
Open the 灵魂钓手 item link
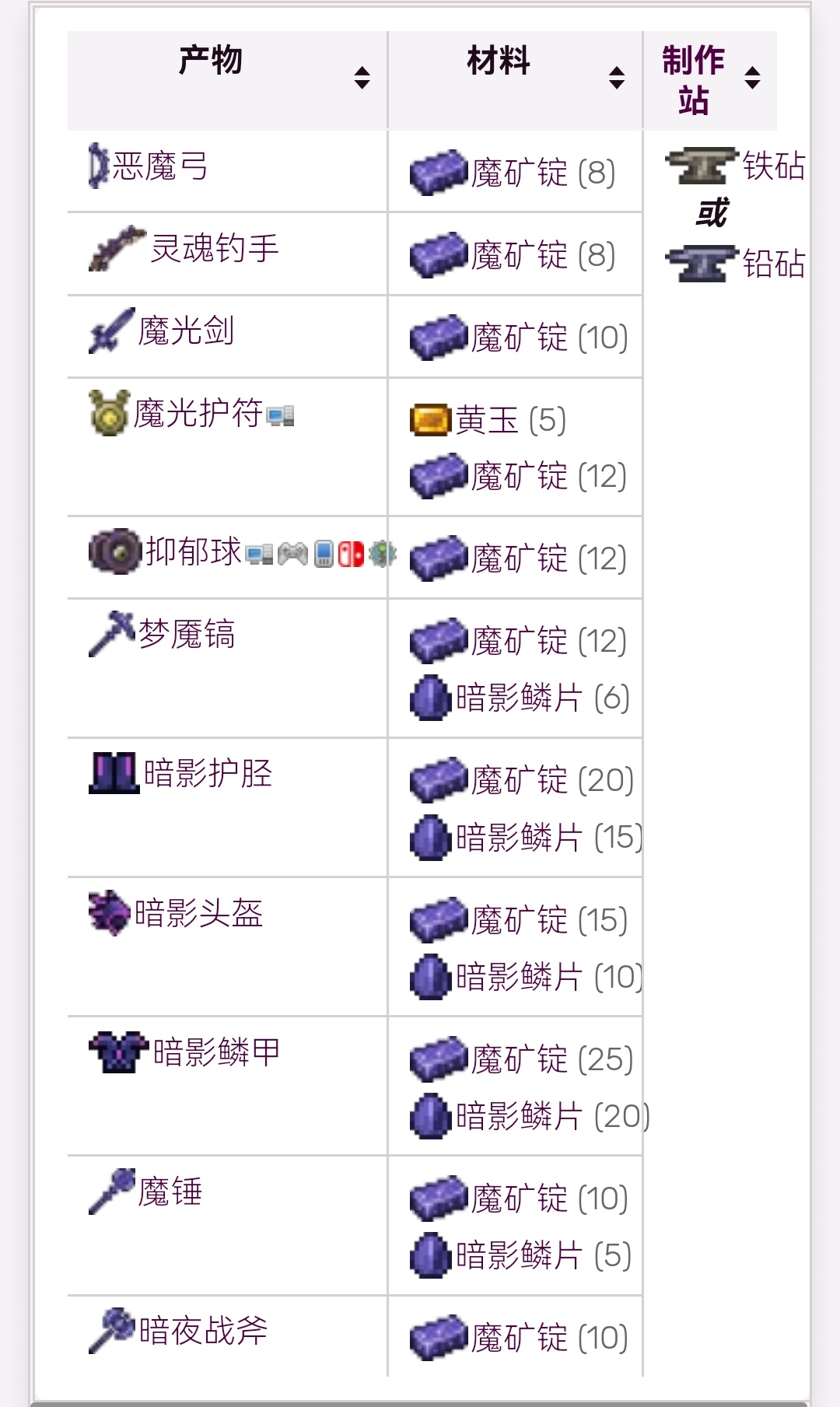[215, 249]
